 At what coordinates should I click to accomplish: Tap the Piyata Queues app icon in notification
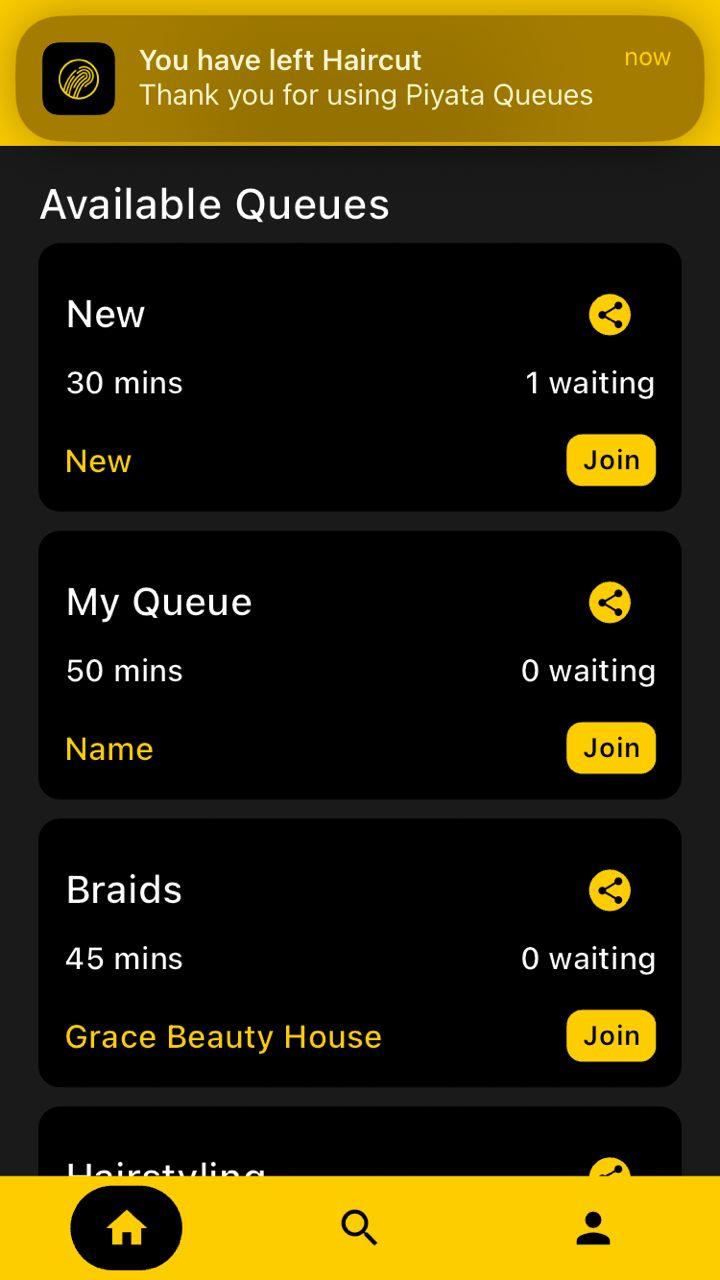pyautogui.click(x=79, y=78)
